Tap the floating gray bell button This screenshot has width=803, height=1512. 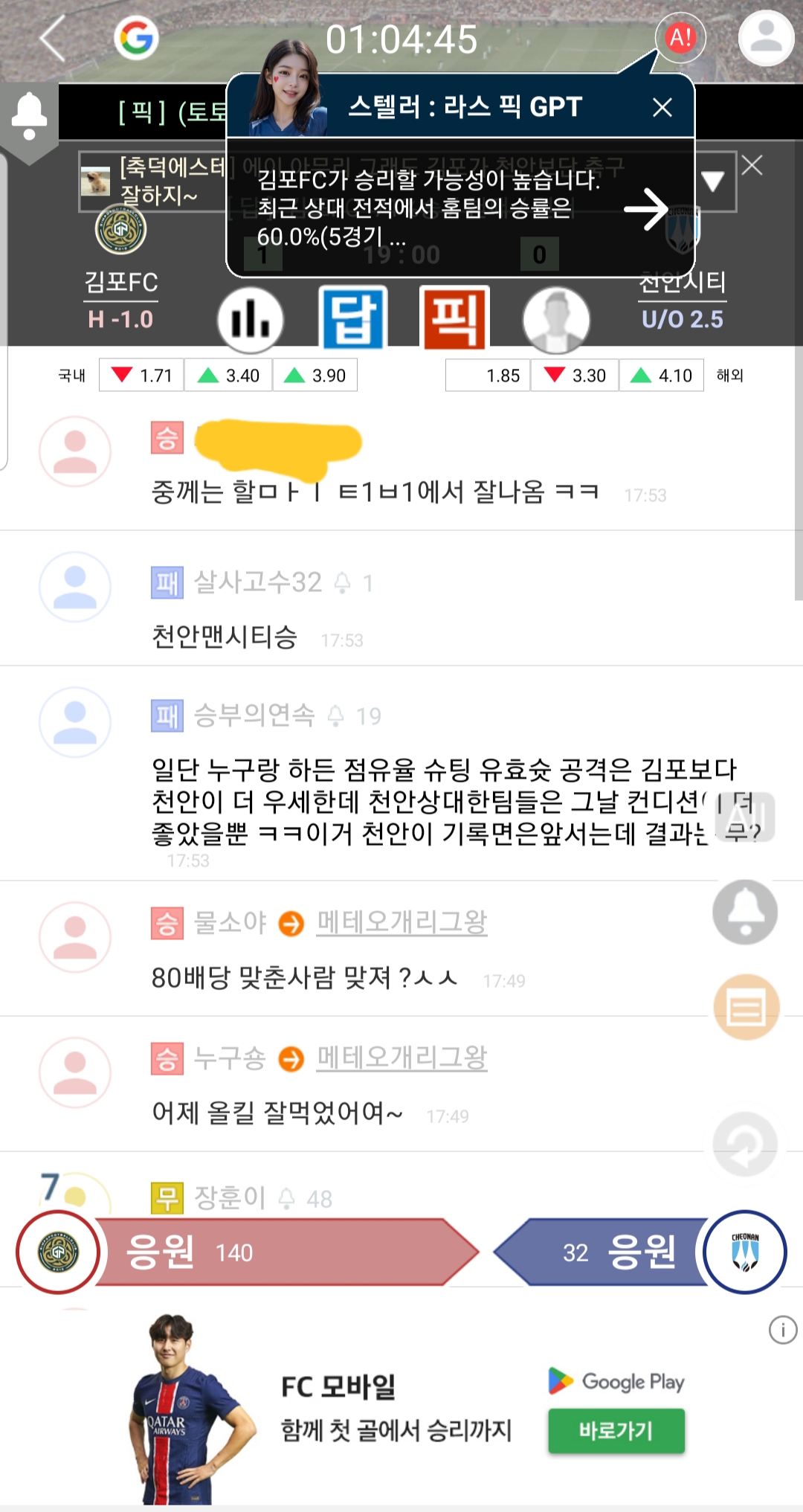pos(745,912)
